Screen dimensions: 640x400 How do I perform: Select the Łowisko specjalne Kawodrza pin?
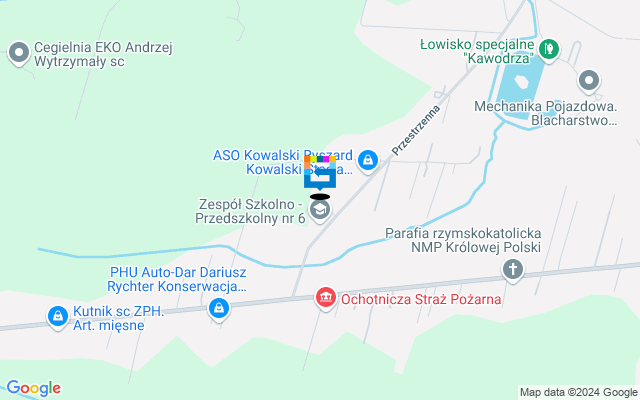pos(548,47)
